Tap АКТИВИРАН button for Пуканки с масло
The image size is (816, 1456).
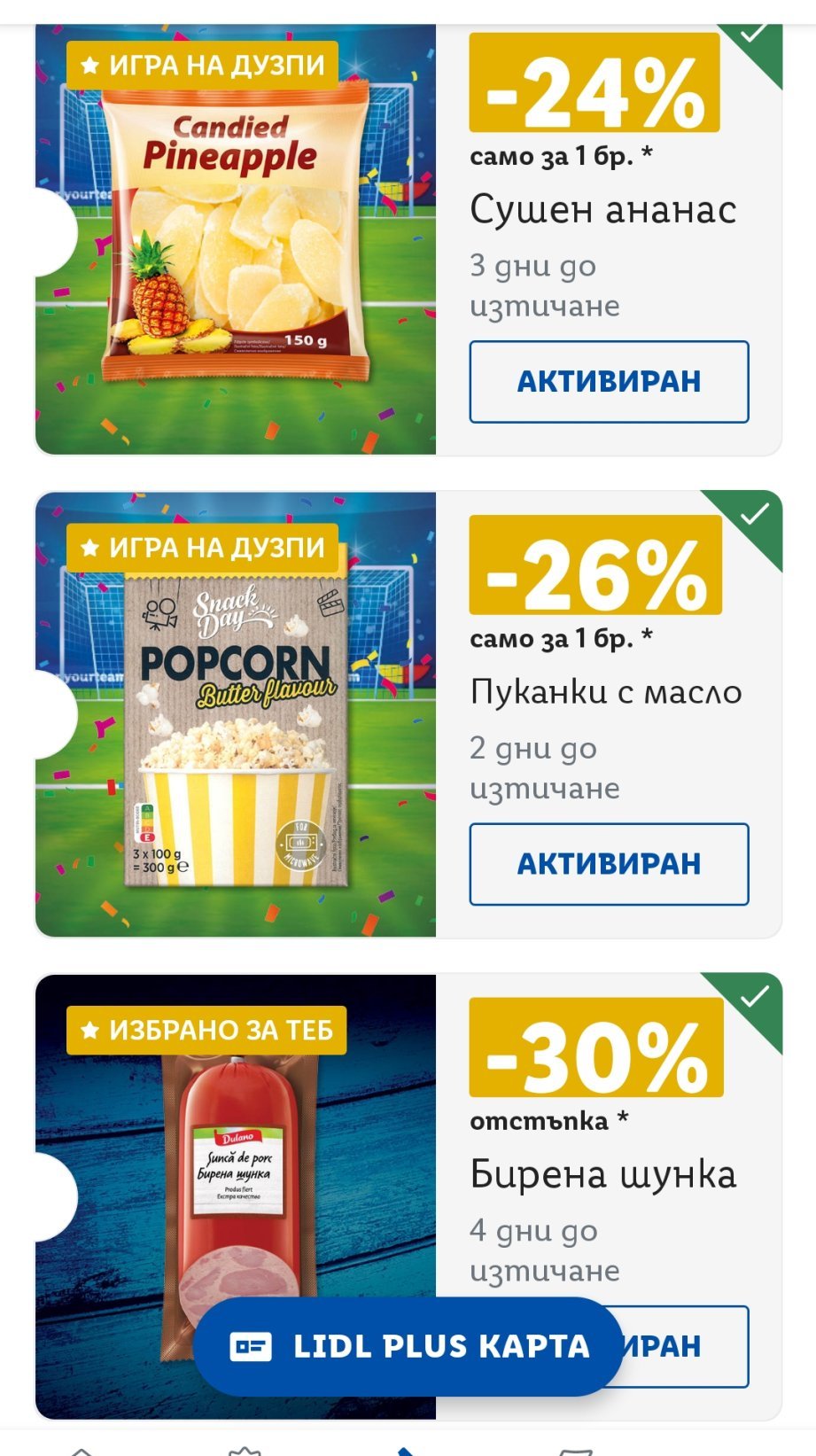(609, 864)
